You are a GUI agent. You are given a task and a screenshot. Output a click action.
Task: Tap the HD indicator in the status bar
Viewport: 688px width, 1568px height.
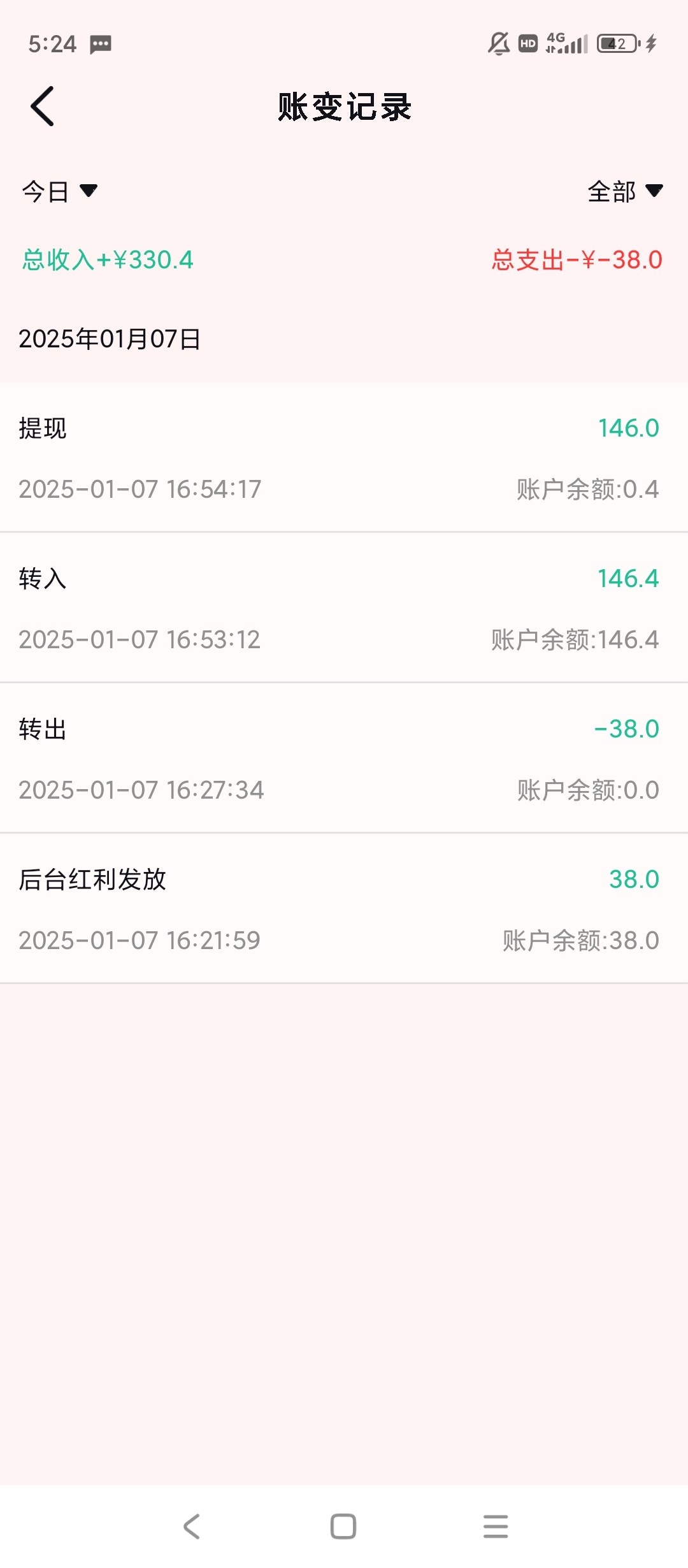(x=526, y=43)
